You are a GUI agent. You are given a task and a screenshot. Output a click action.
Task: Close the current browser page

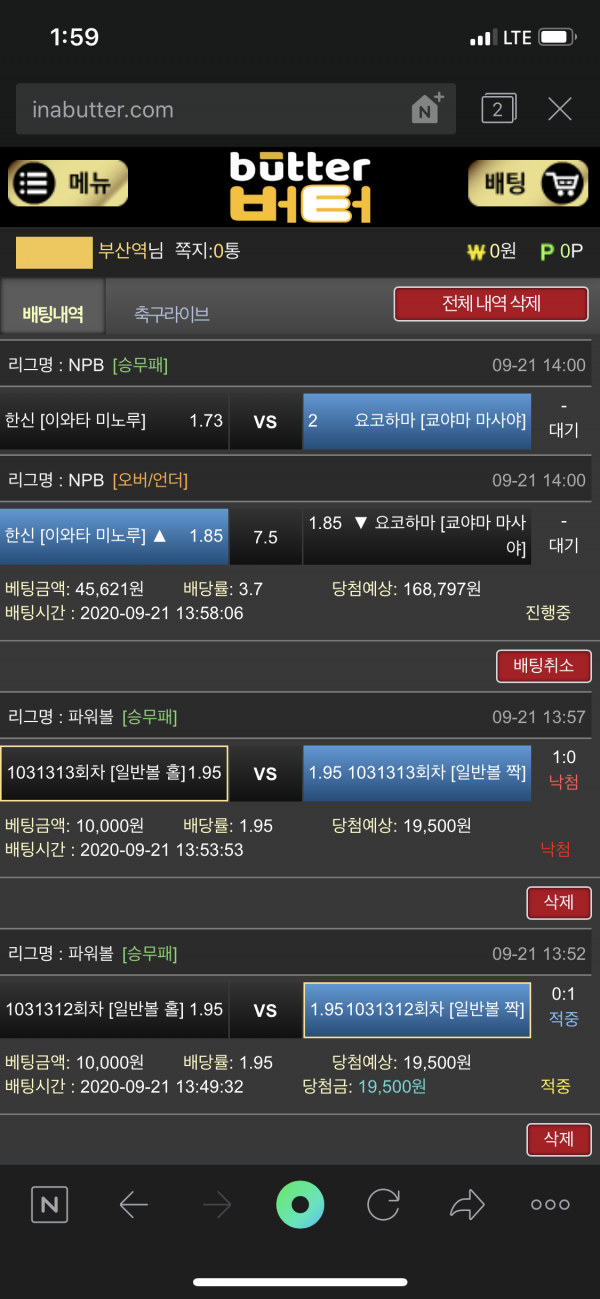560,109
